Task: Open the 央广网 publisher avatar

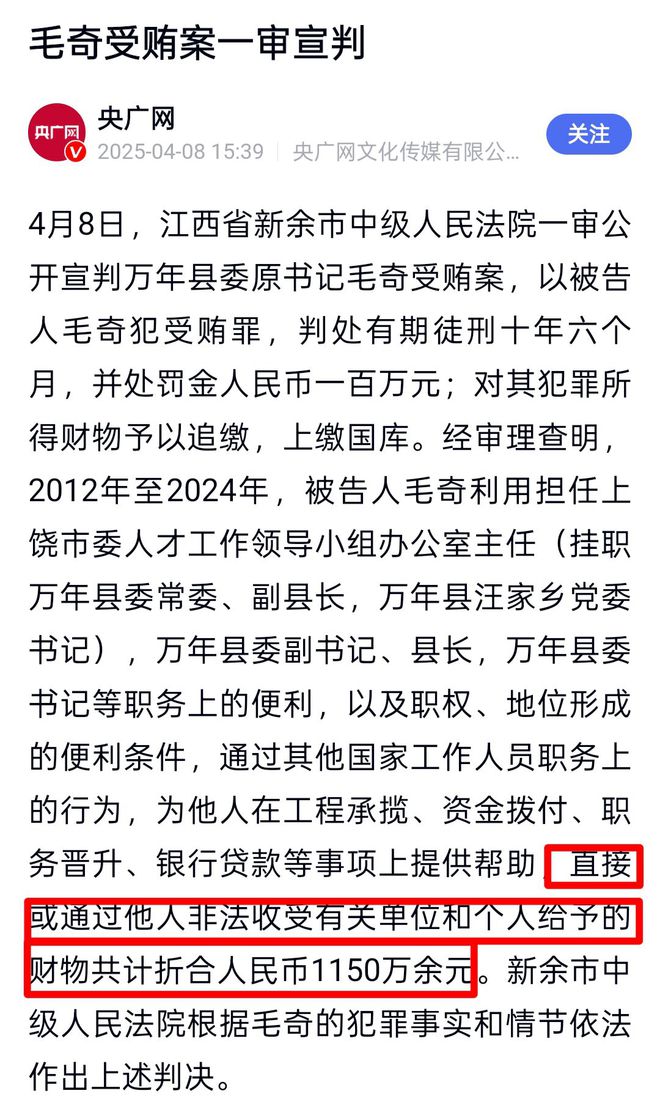Action: [x=57, y=133]
